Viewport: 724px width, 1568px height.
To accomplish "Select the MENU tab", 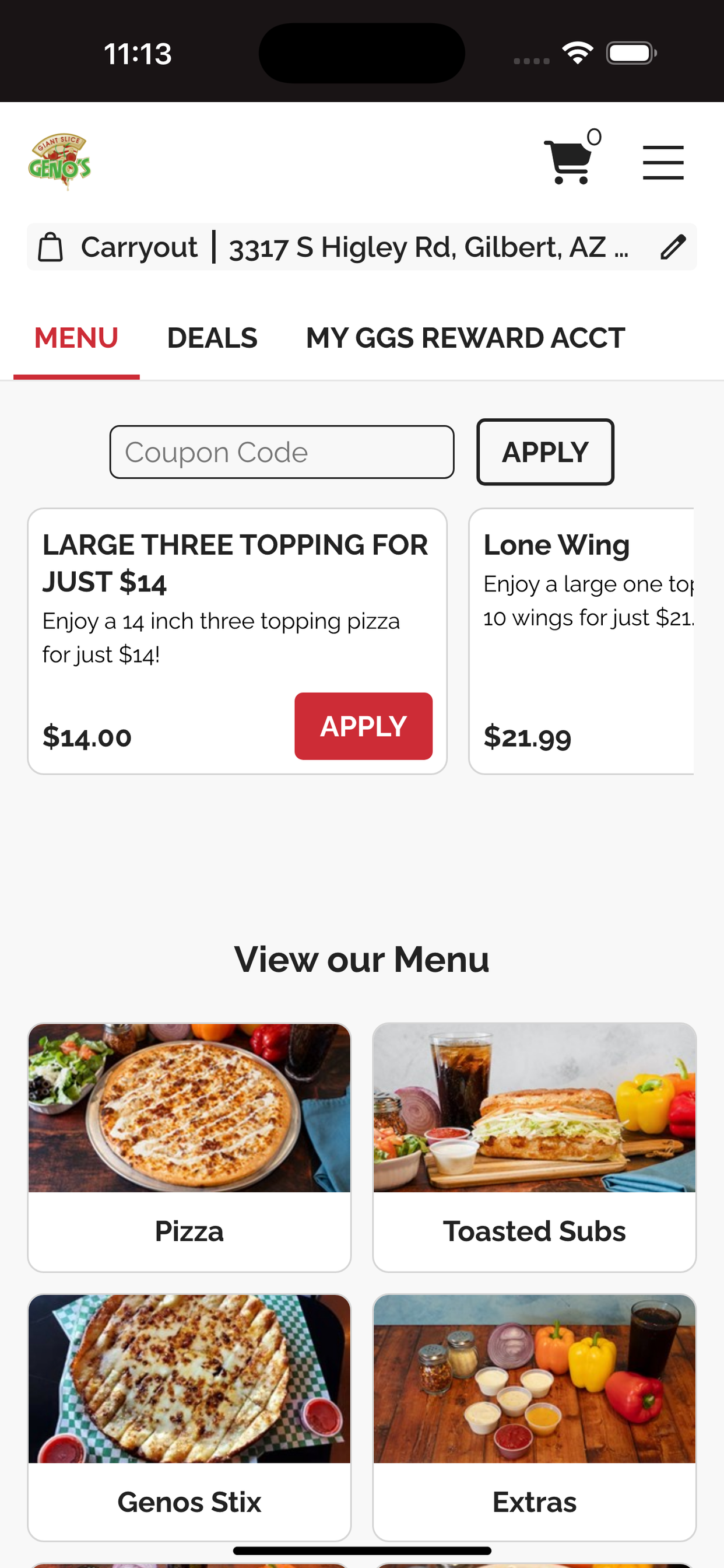I will pos(76,338).
